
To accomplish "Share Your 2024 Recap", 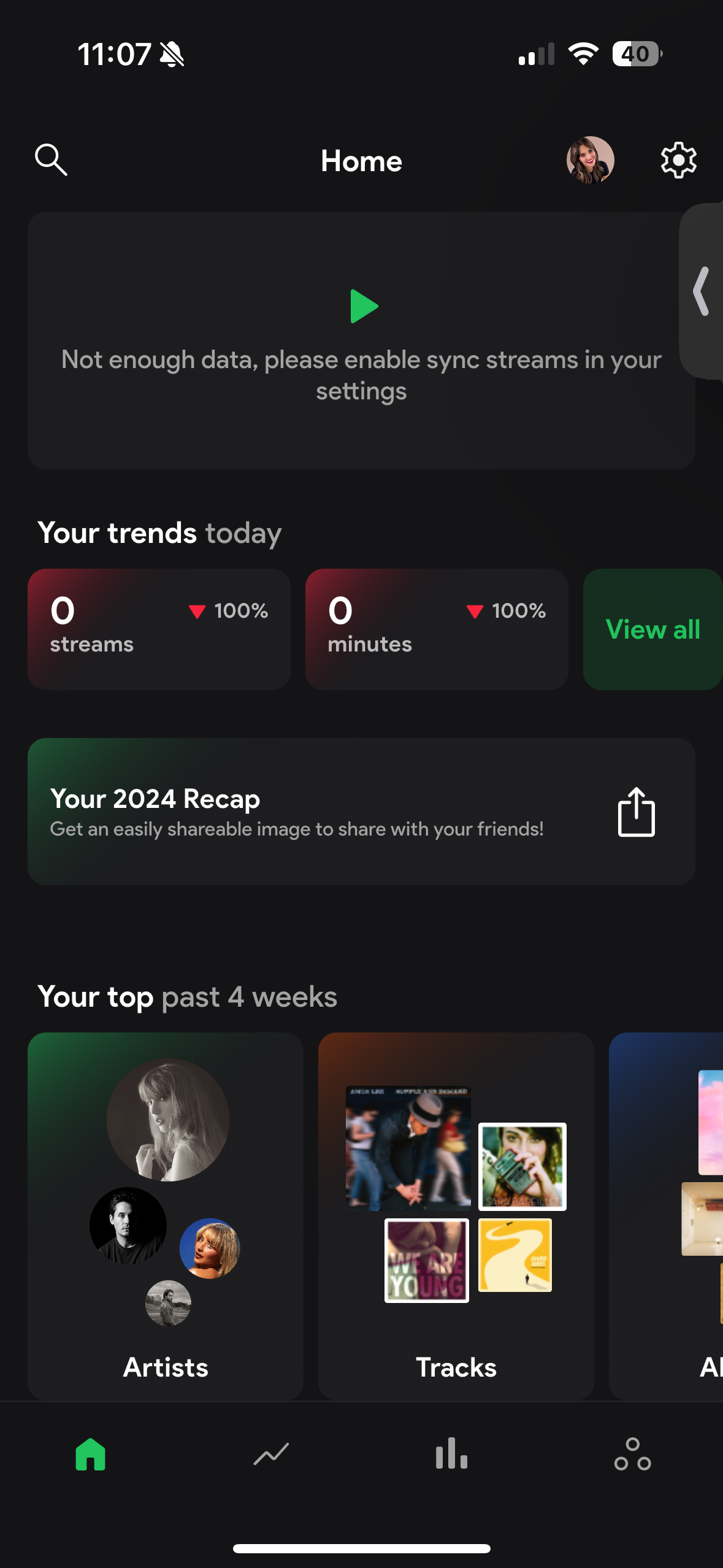I will pos(636,812).
